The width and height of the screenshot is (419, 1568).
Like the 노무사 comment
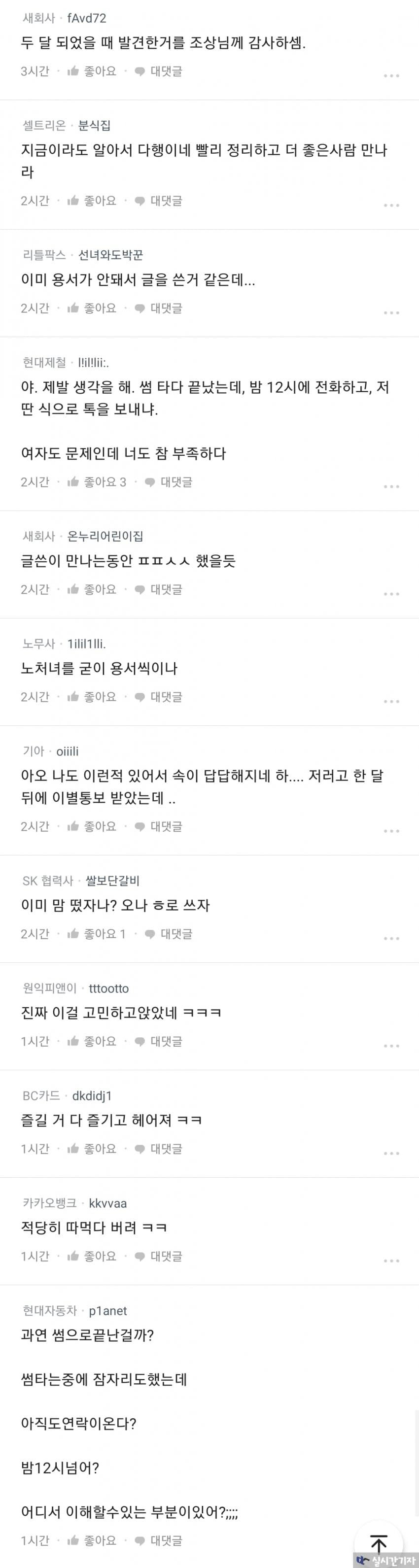pyautogui.click(x=91, y=696)
